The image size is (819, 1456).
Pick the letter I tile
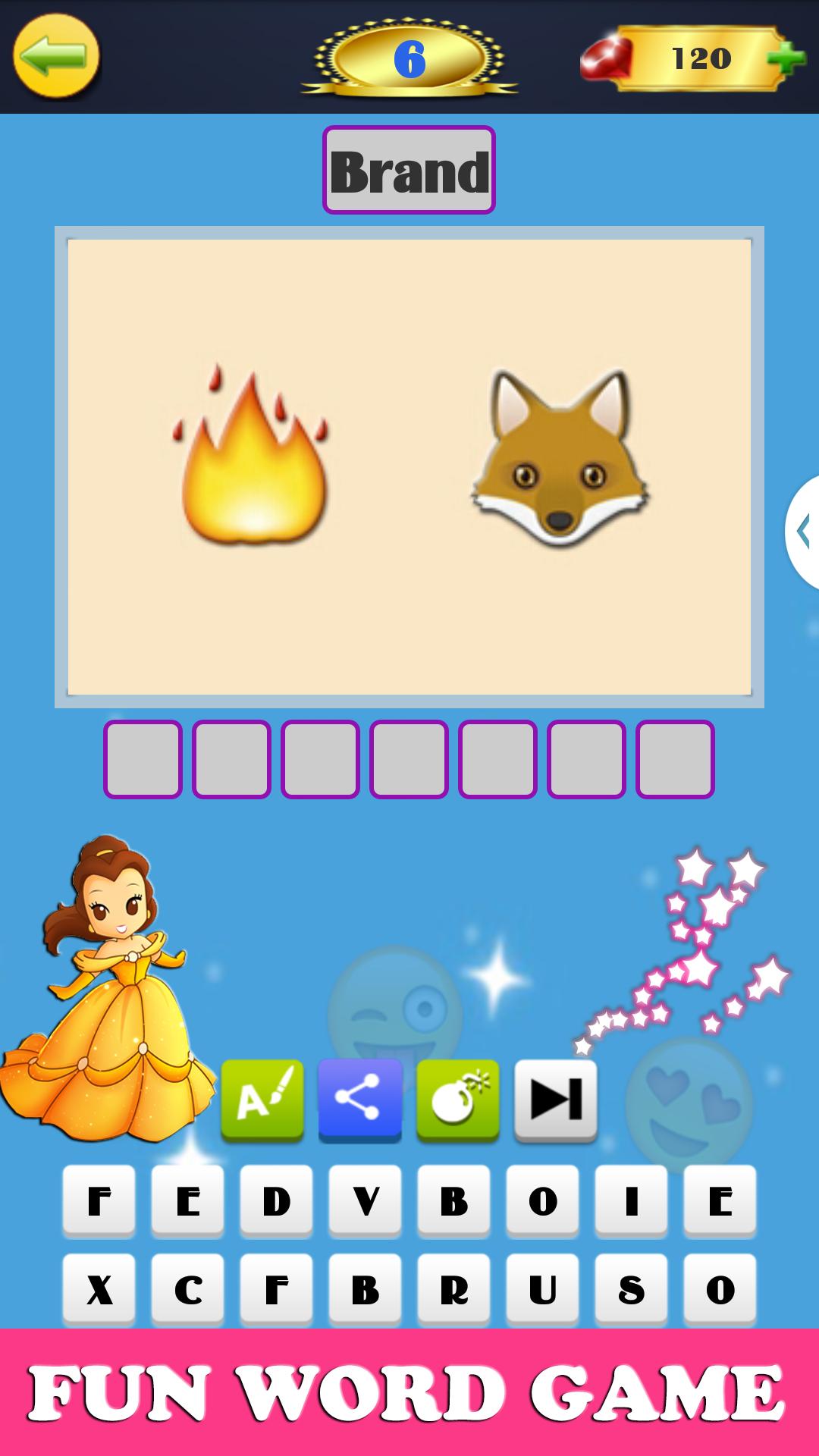[x=631, y=1201]
